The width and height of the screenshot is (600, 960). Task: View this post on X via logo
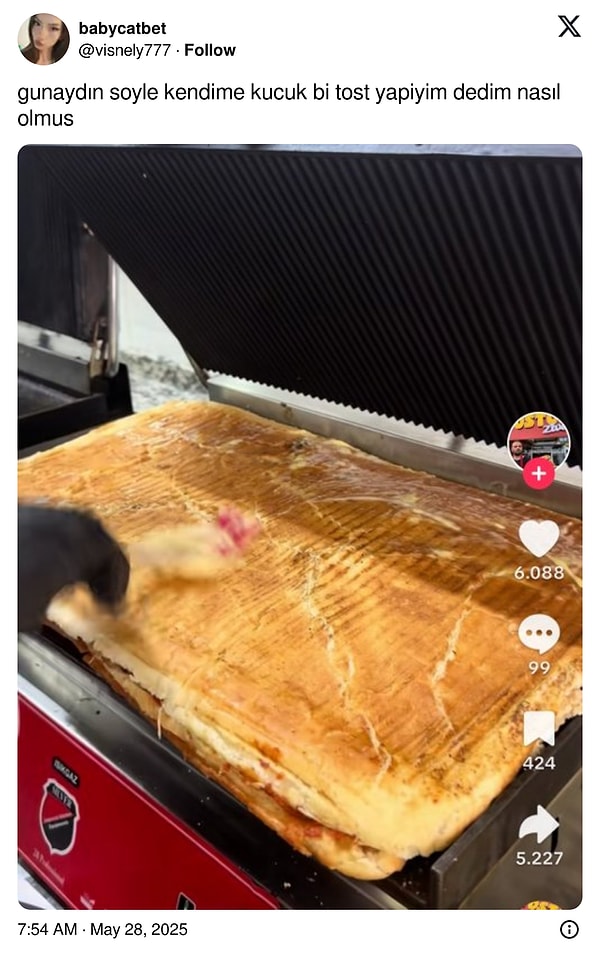pyautogui.click(x=569, y=27)
